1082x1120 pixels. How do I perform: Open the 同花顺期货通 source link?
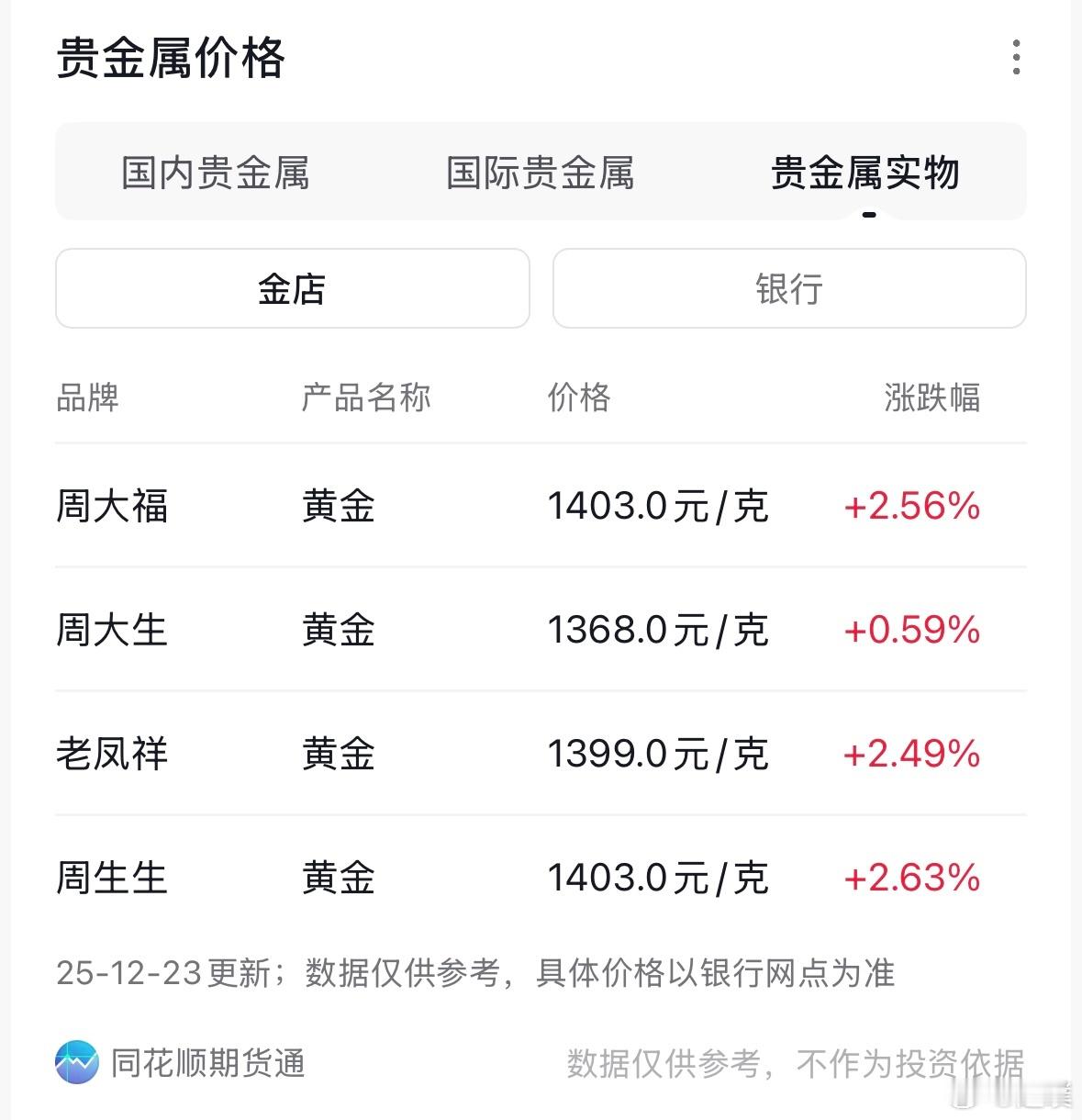click(181, 1063)
